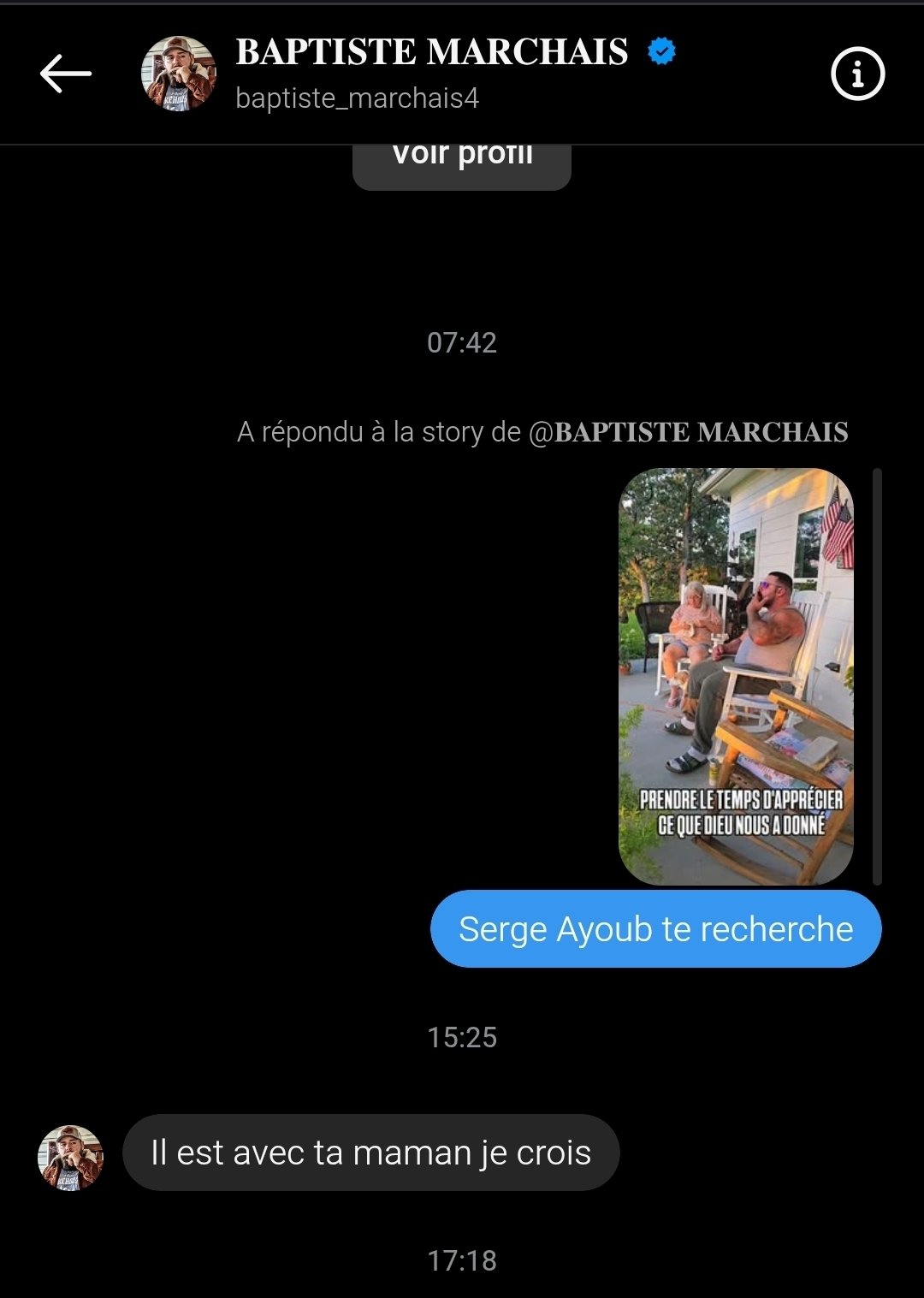Open conversation info details
The height and width of the screenshot is (1298, 924).
[857, 74]
